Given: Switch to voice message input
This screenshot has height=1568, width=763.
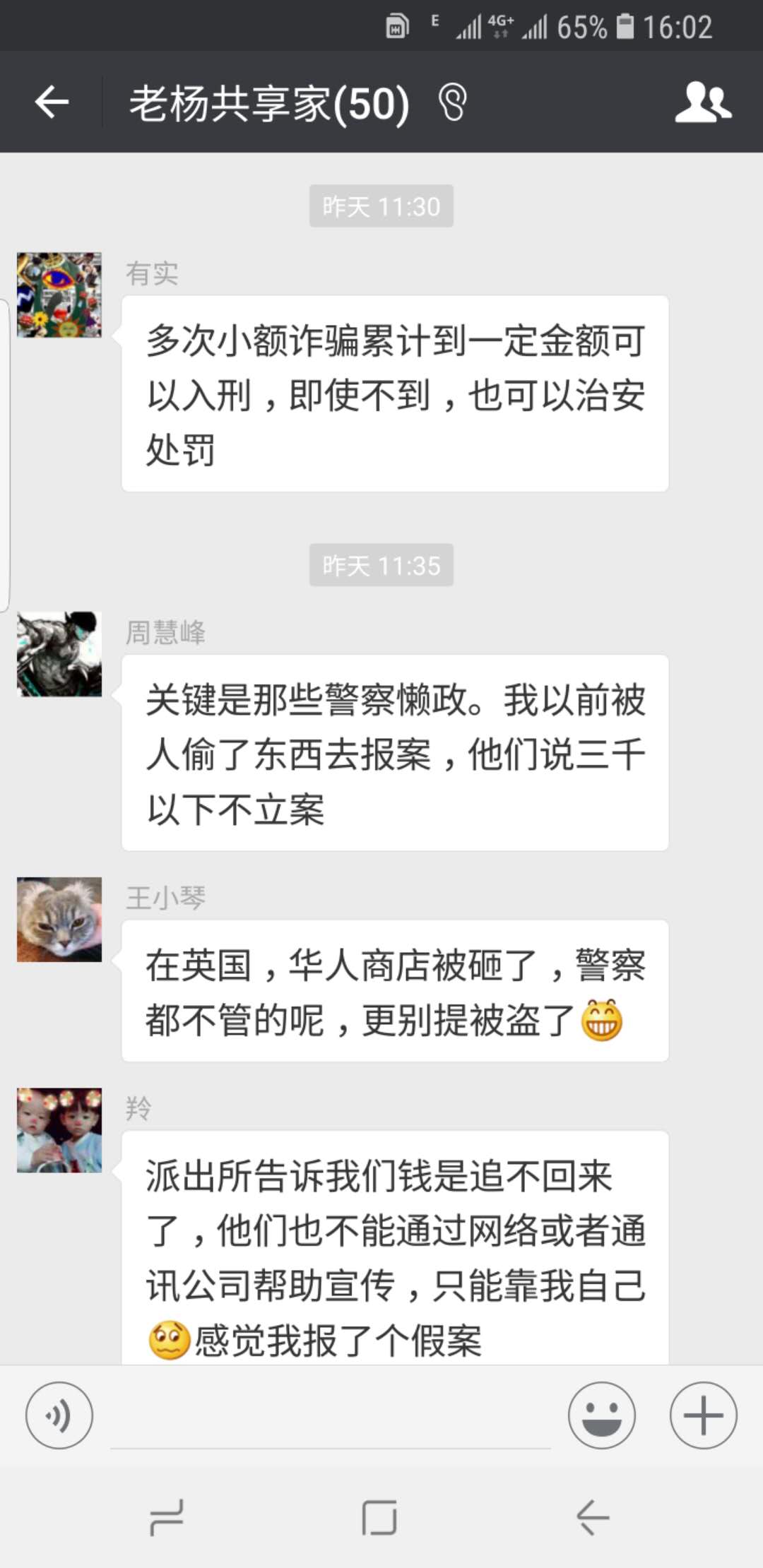Looking at the screenshot, I should pyautogui.click(x=59, y=1415).
